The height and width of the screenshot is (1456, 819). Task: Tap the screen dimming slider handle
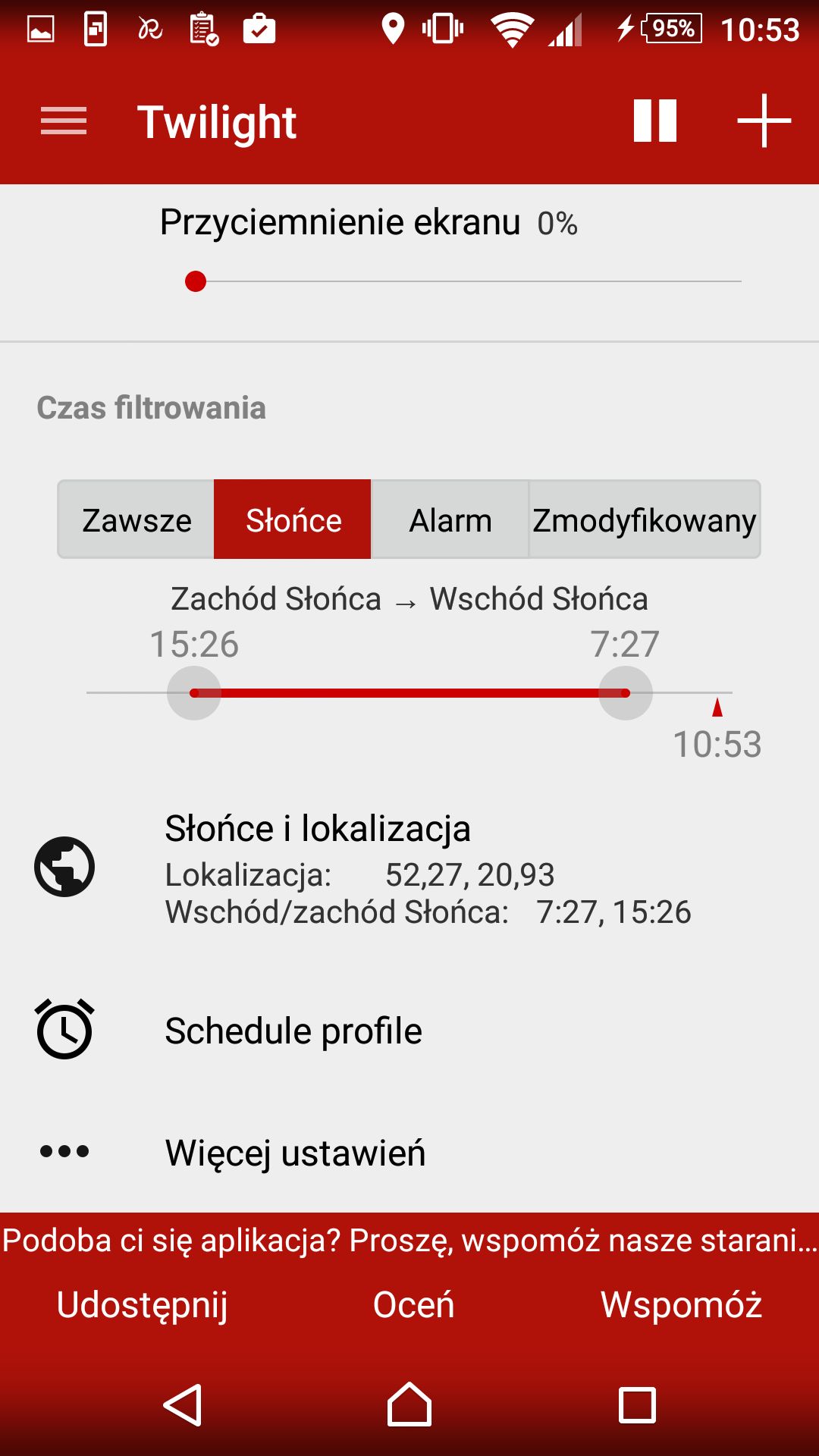click(x=196, y=281)
